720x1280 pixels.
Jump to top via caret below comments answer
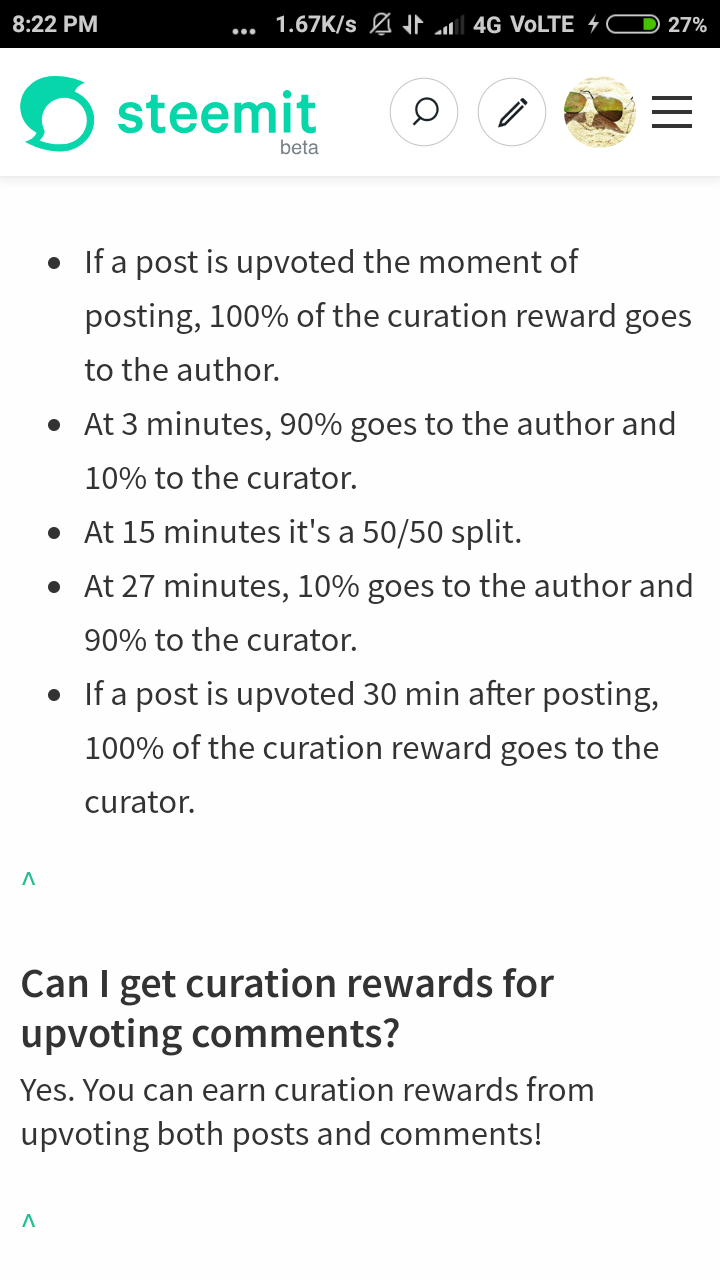click(29, 1220)
